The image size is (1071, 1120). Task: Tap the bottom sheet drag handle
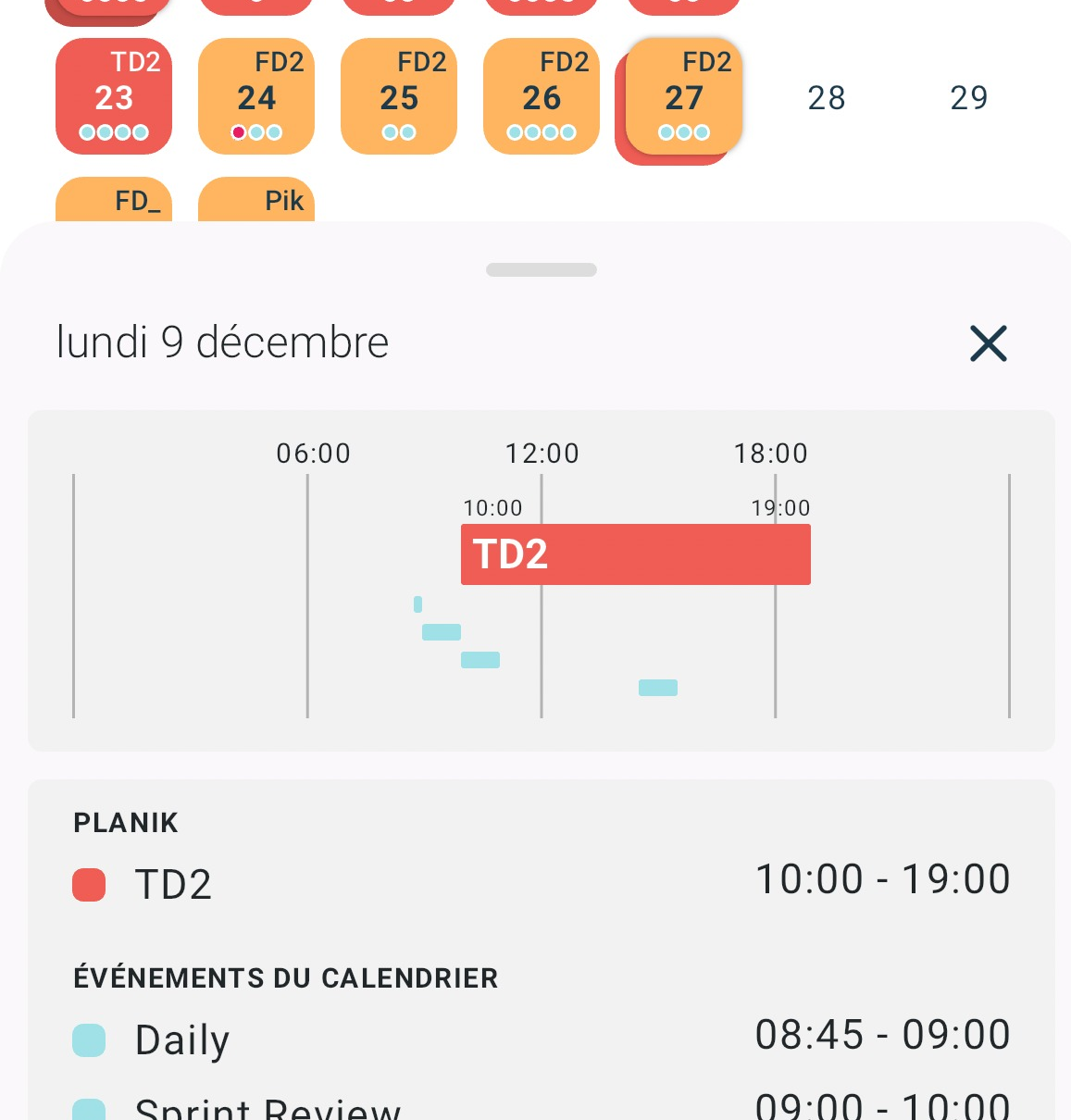(x=542, y=270)
